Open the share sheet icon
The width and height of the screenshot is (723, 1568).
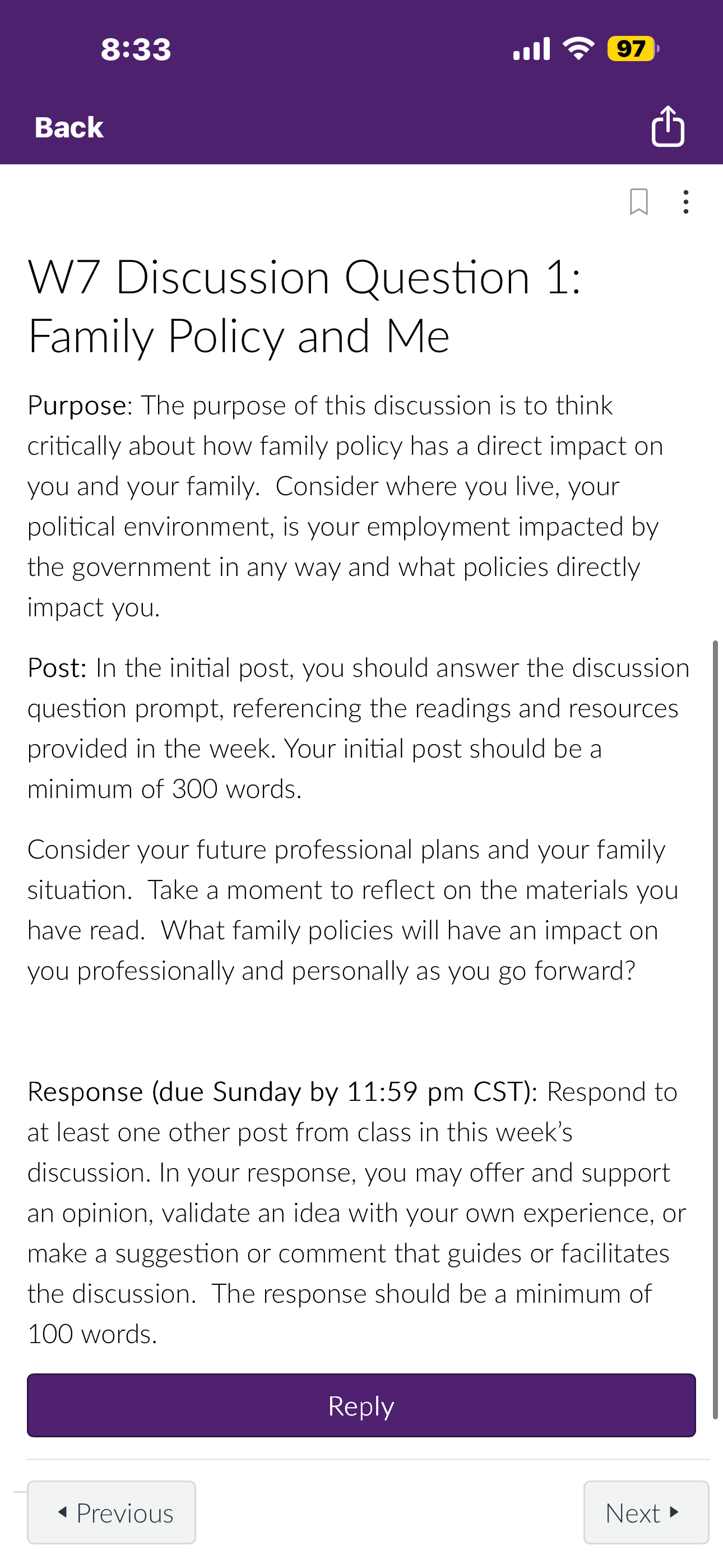(668, 127)
